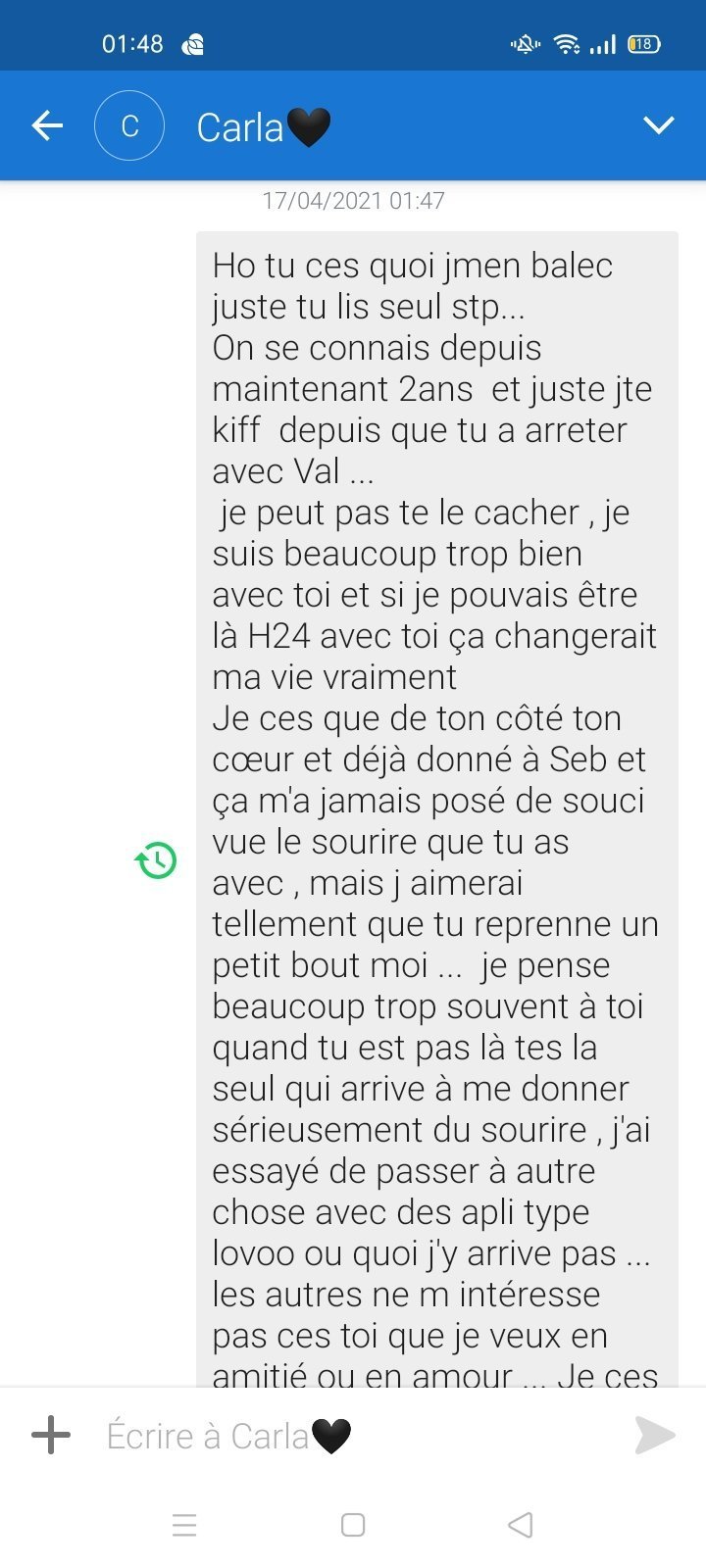The width and height of the screenshot is (706, 1568).
Task: Open recent apps from the navigation bar
Action: (184, 1525)
